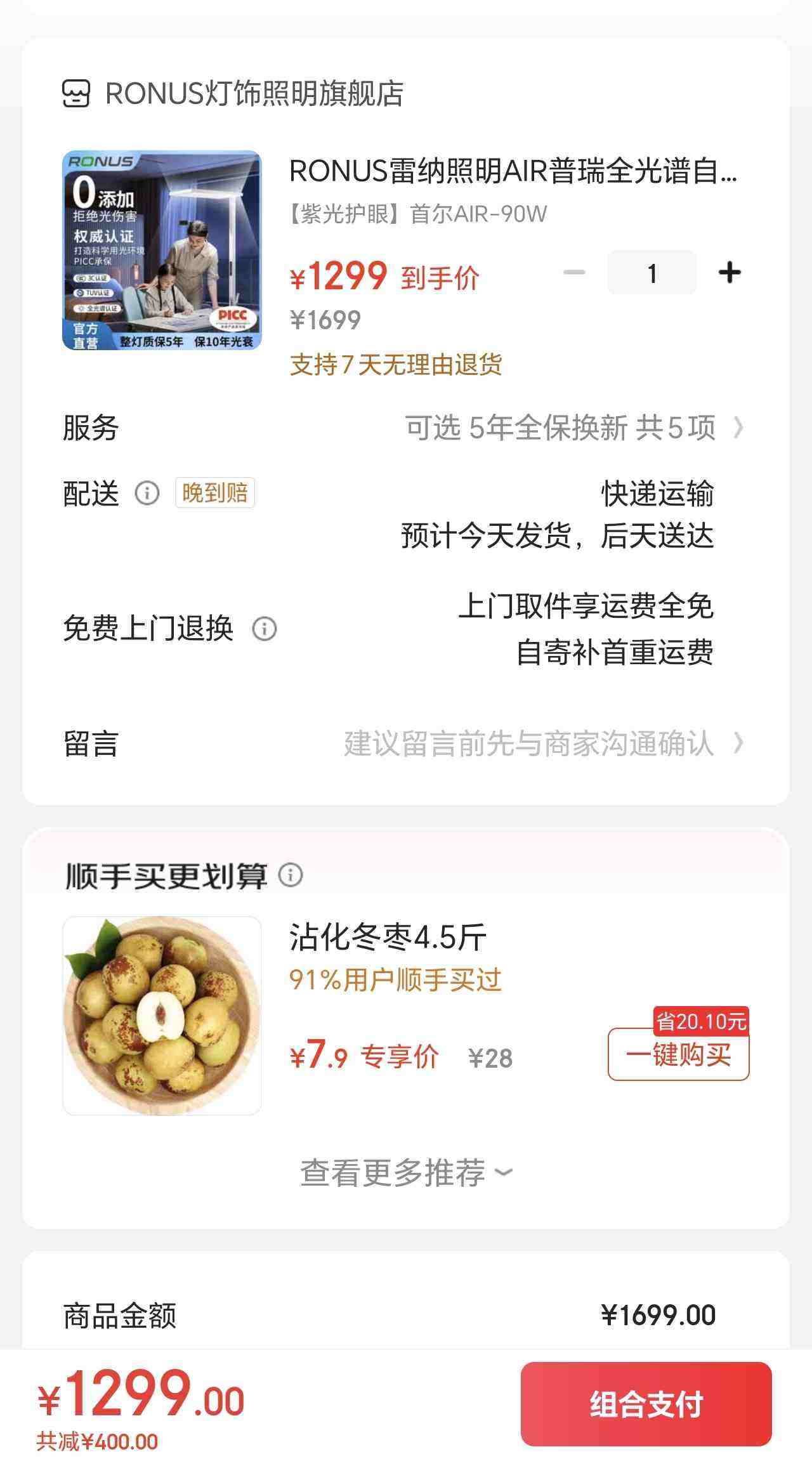Tap 组合支付 to pay for the order
The height and width of the screenshot is (1473, 812).
[646, 1404]
